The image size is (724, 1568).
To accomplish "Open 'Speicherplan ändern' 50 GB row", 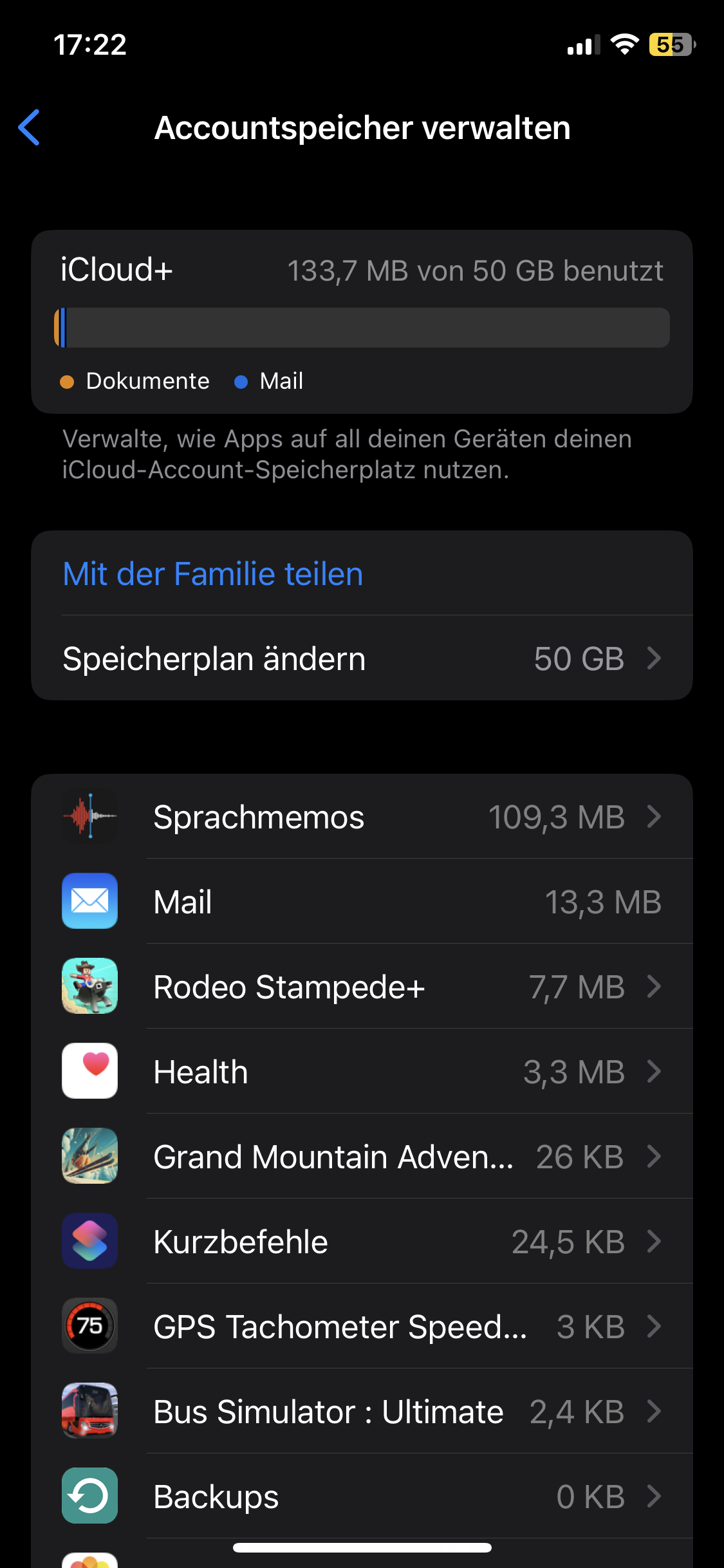I will (362, 658).
